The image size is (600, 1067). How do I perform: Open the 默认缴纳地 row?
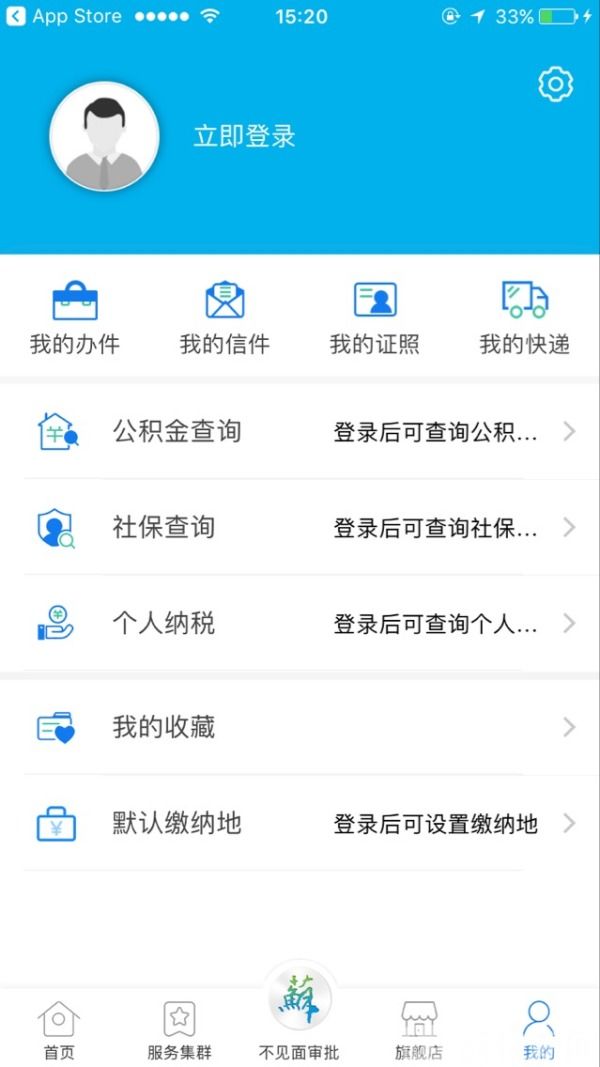[x=300, y=823]
